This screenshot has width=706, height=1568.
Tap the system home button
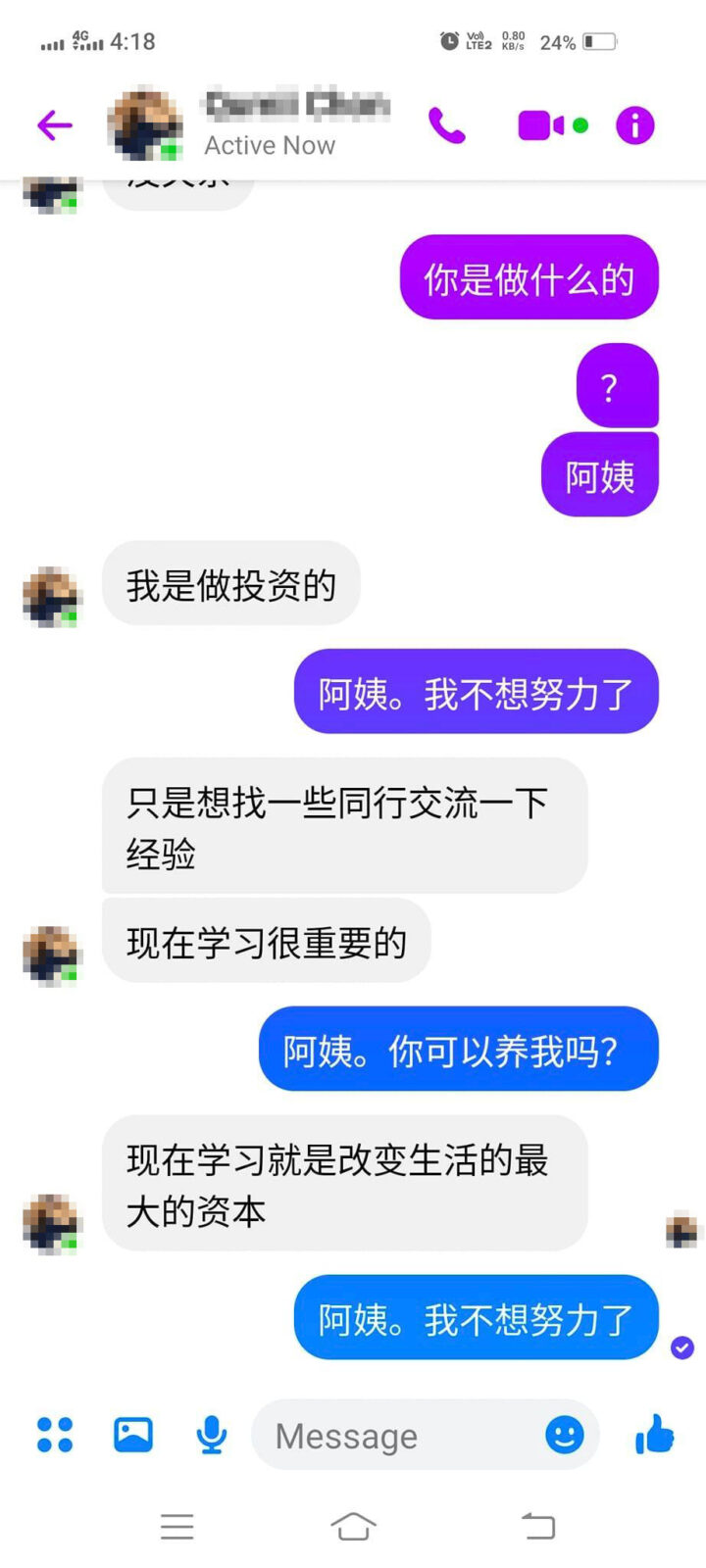[353, 1526]
